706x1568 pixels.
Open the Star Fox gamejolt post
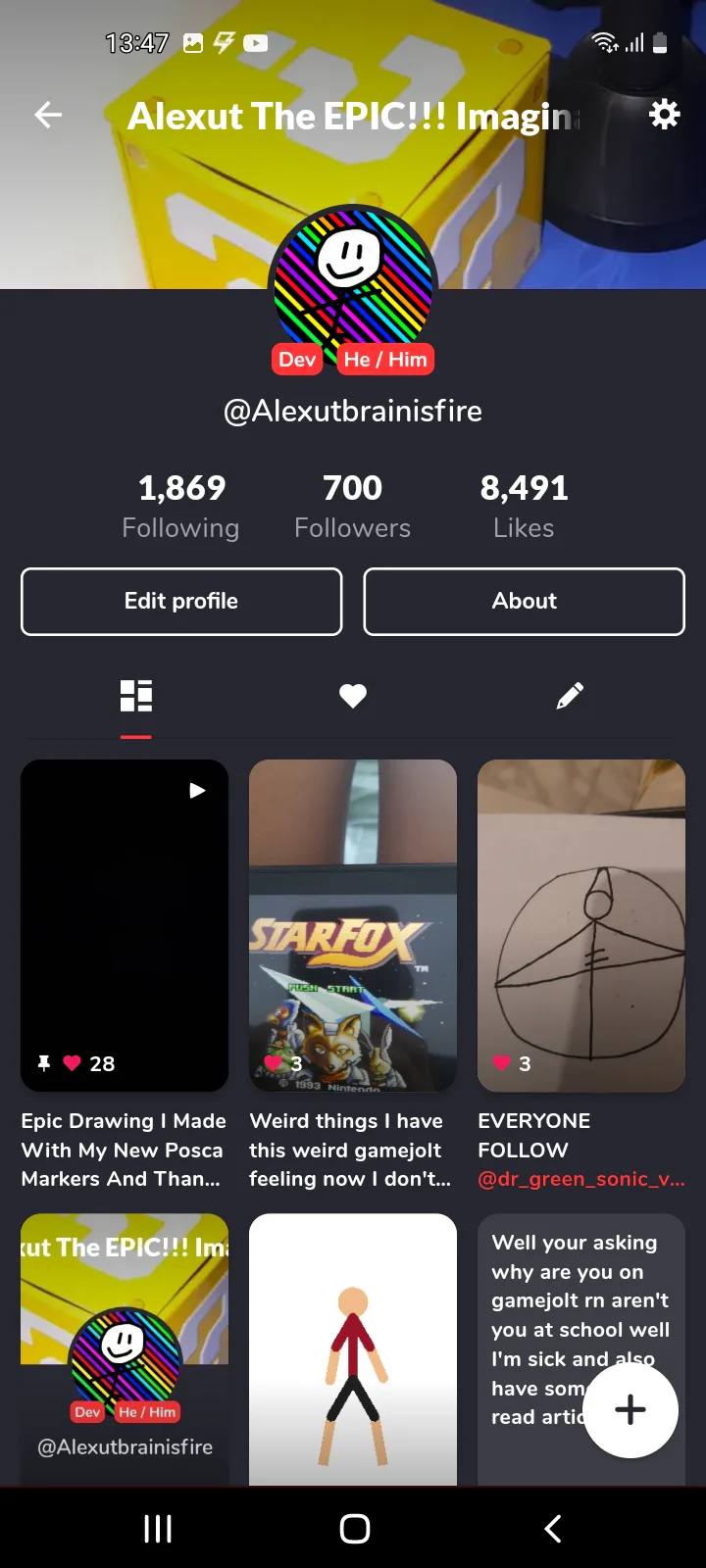353,925
